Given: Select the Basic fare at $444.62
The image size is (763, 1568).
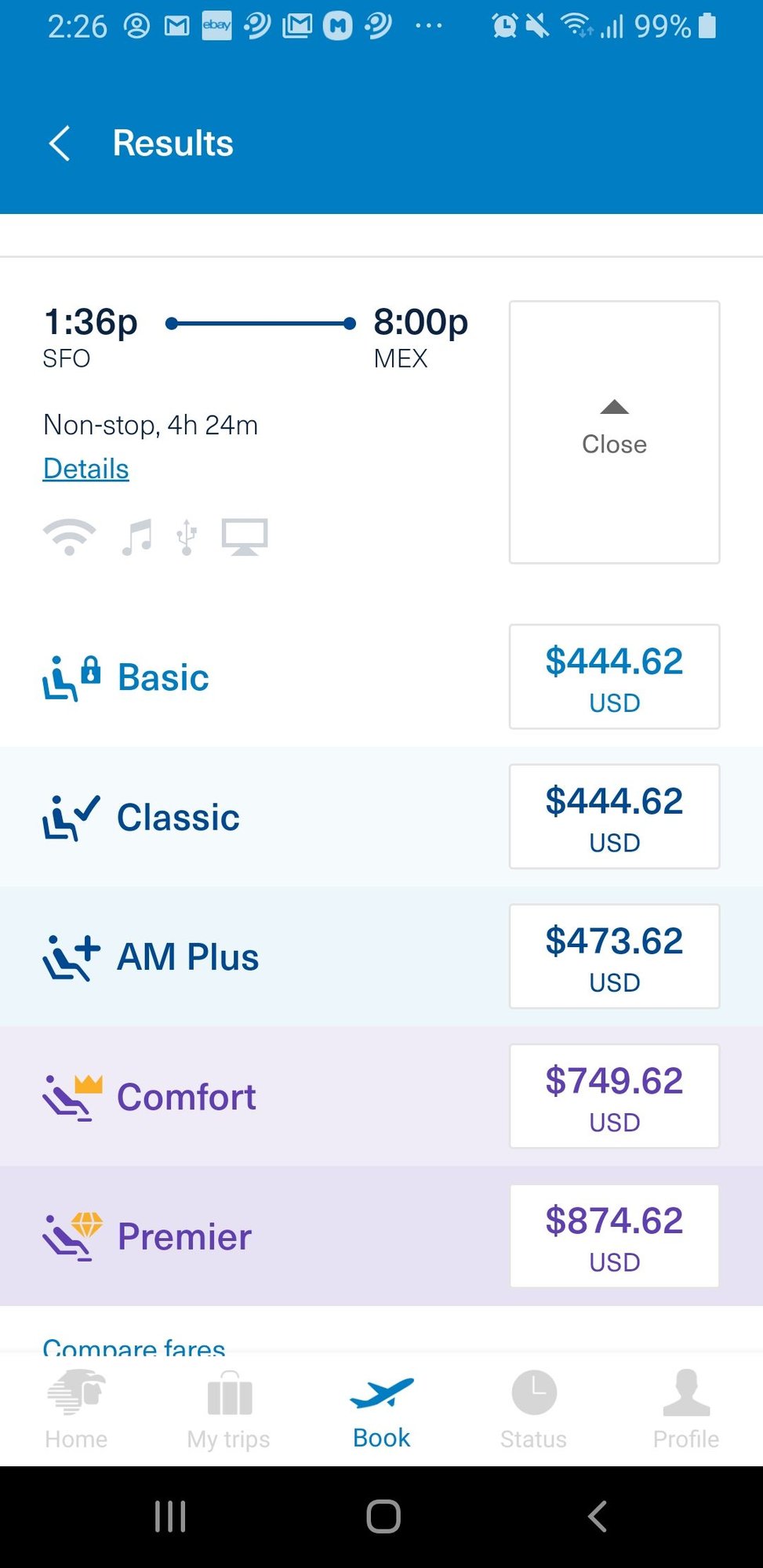Looking at the screenshot, I should pyautogui.click(x=614, y=677).
